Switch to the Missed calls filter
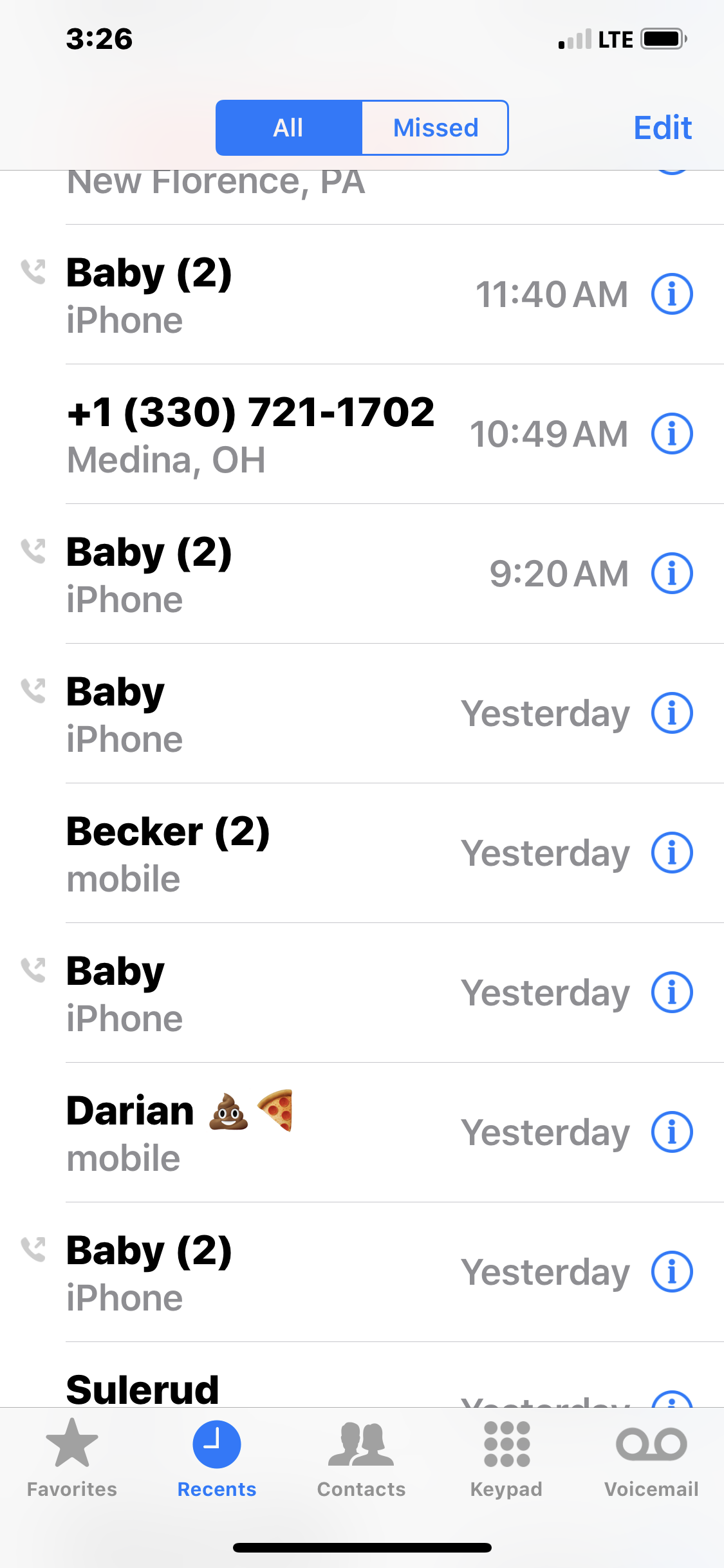This screenshot has width=724, height=1568. tap(435, 127)
